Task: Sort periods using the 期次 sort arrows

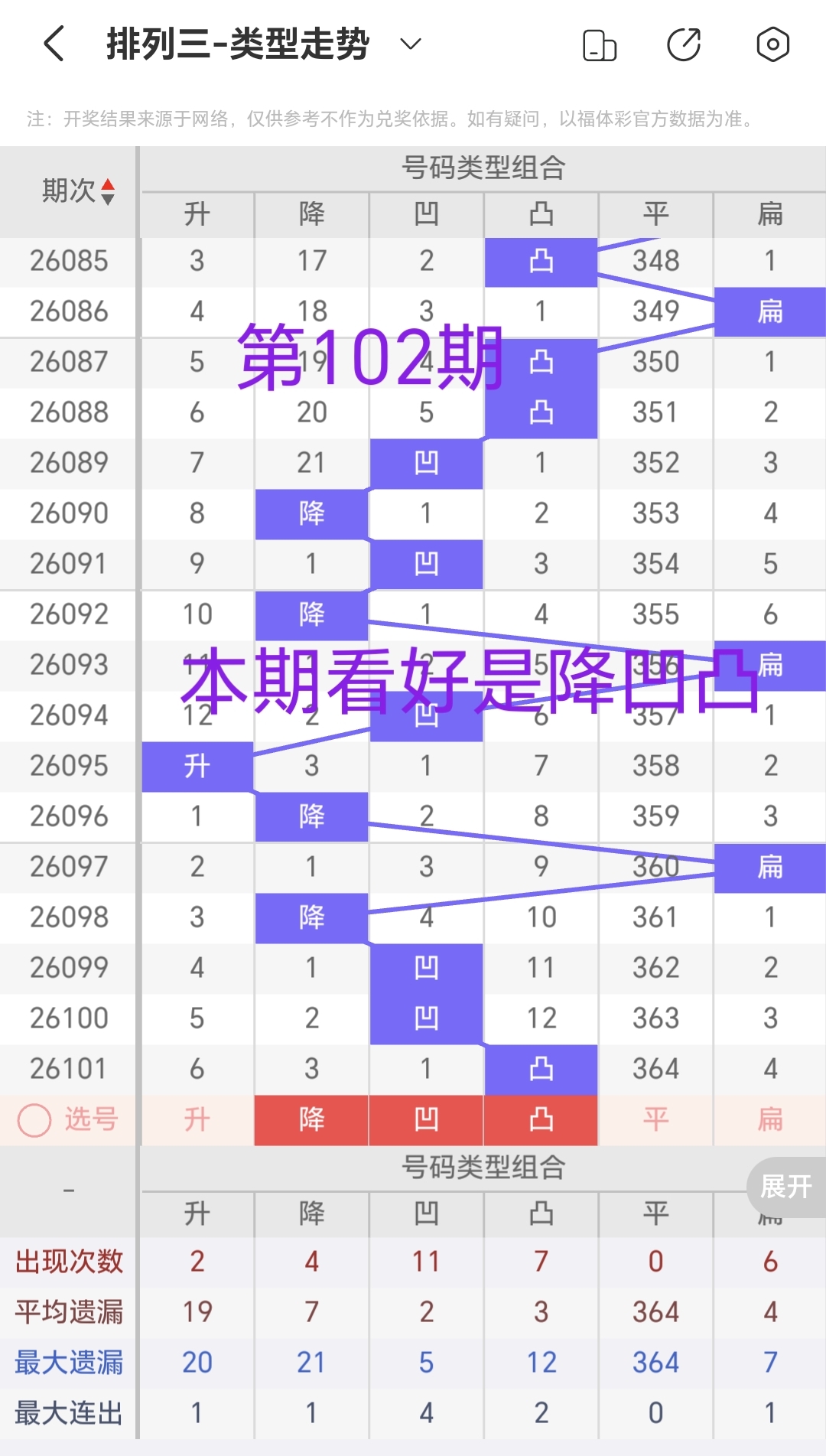Action: pyautogui.click(x=108, y=191)
